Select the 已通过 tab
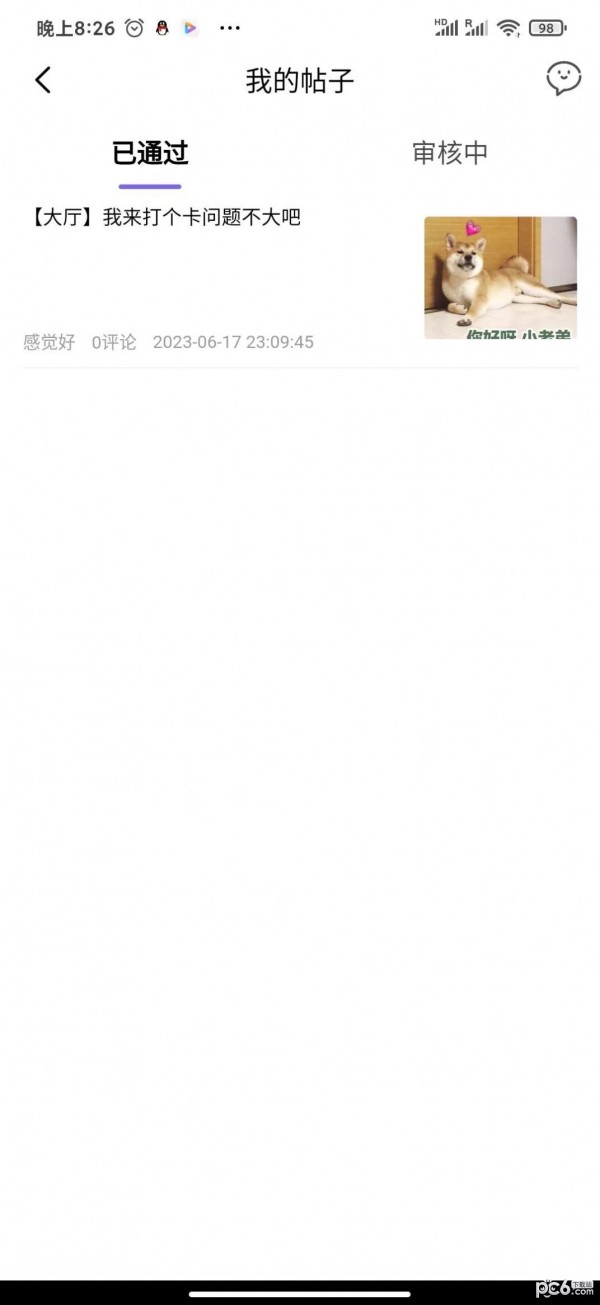Screen dimensions: 600x1305 point(150,153)
